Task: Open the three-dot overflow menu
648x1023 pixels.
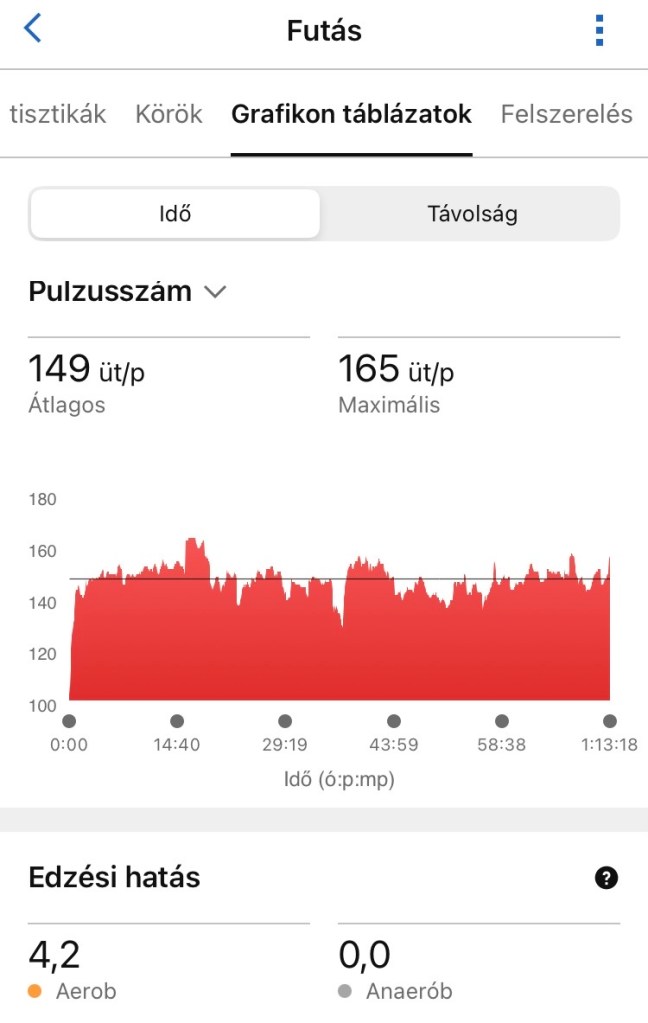Action: 599,30
